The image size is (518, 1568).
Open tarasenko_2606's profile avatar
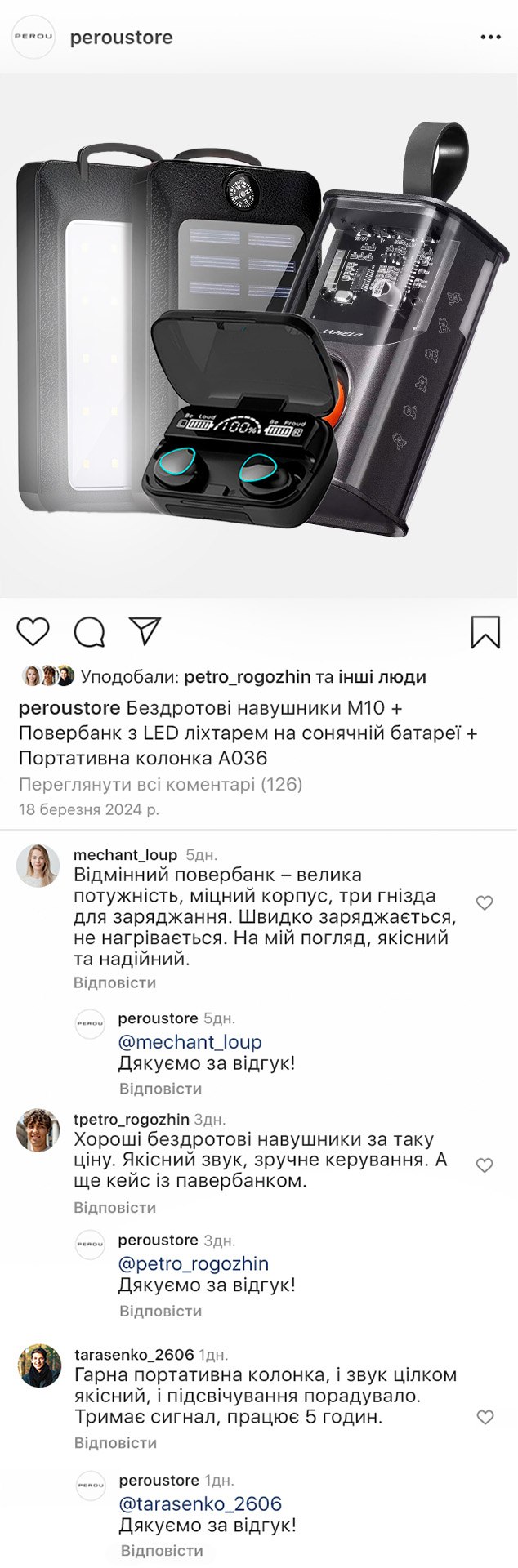tap(39, 1366)
